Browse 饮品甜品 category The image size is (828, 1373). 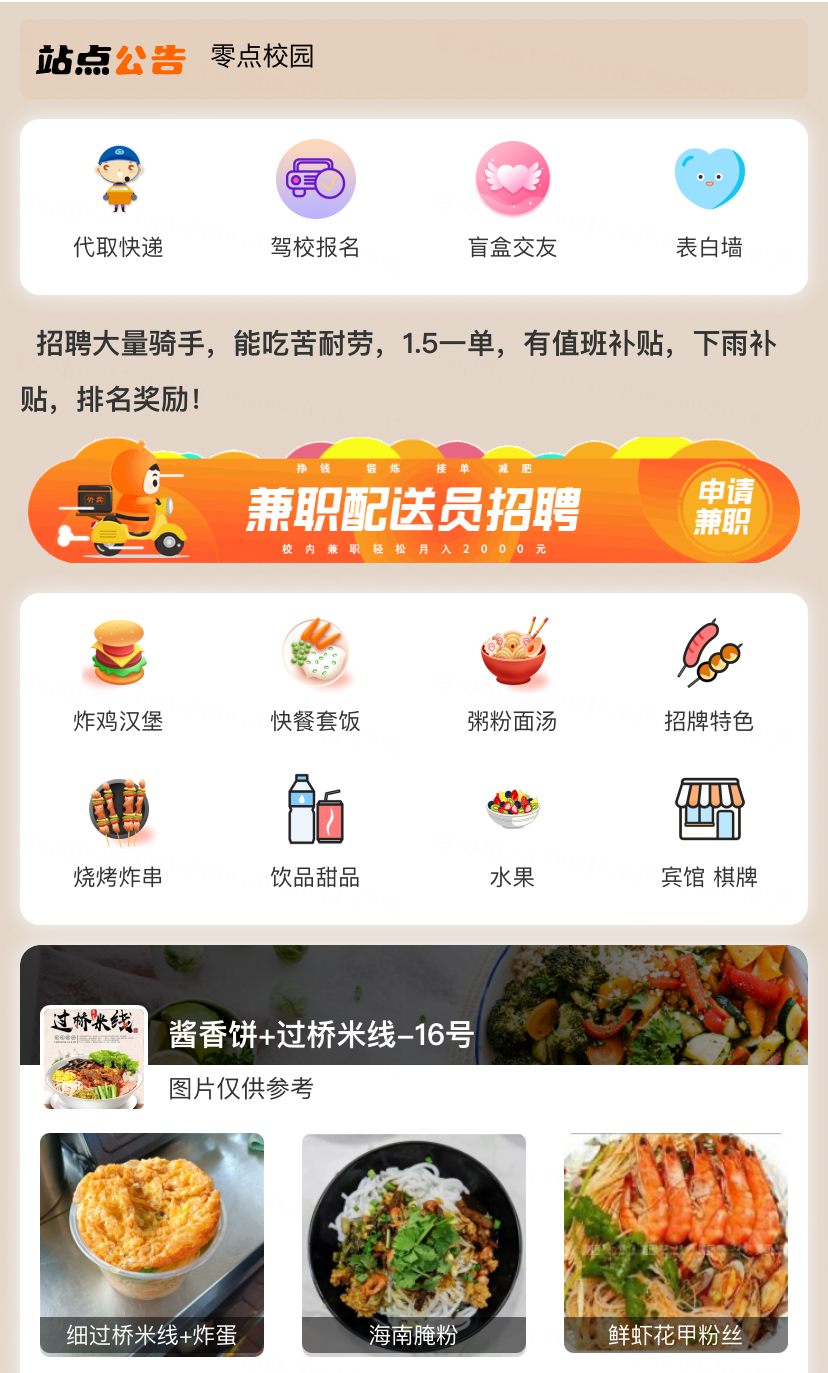(x=315, y=832)
